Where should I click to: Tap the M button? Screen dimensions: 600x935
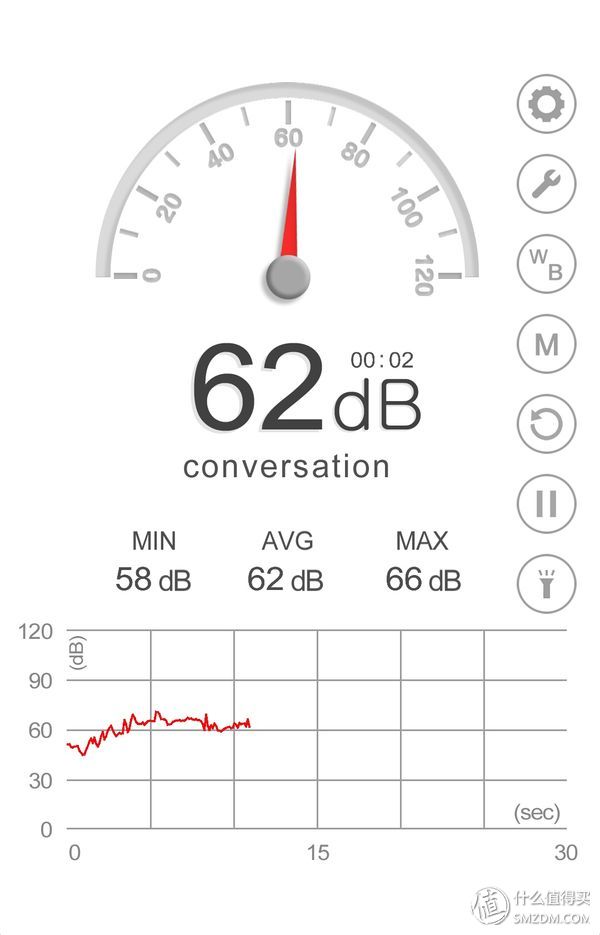click(546, 345)
